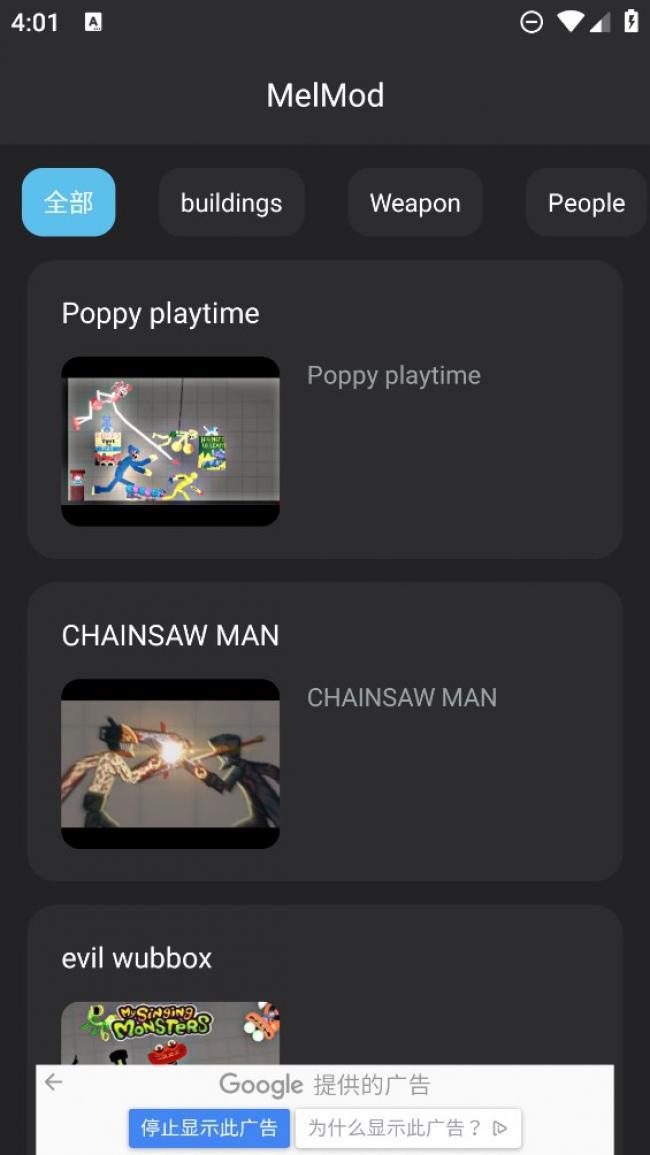Show the People category
This screenshot has height=1155, width=650.
tap(586, 202)
